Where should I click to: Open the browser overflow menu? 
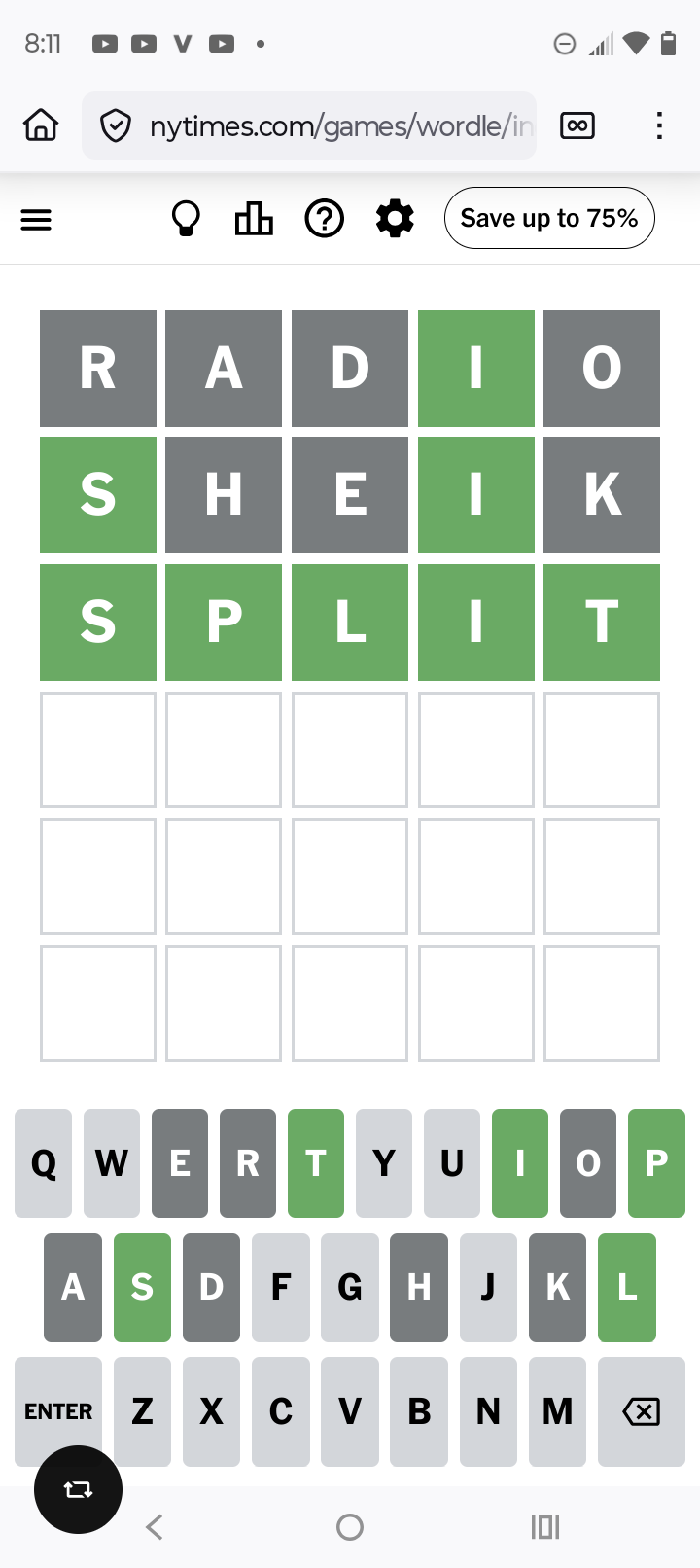659,125
